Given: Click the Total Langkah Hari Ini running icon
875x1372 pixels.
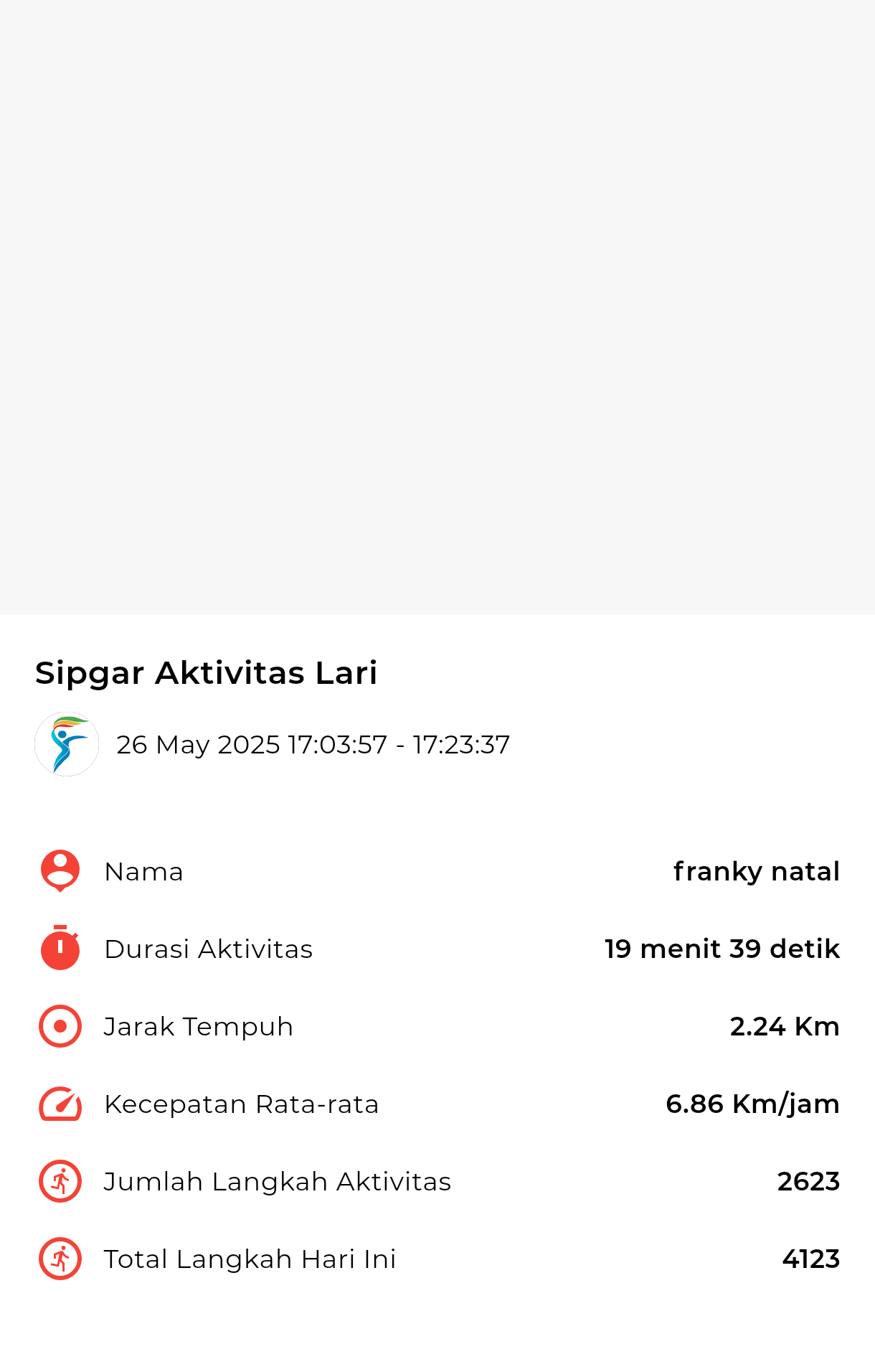Looking at the screenshot, I should [60, 1259].
